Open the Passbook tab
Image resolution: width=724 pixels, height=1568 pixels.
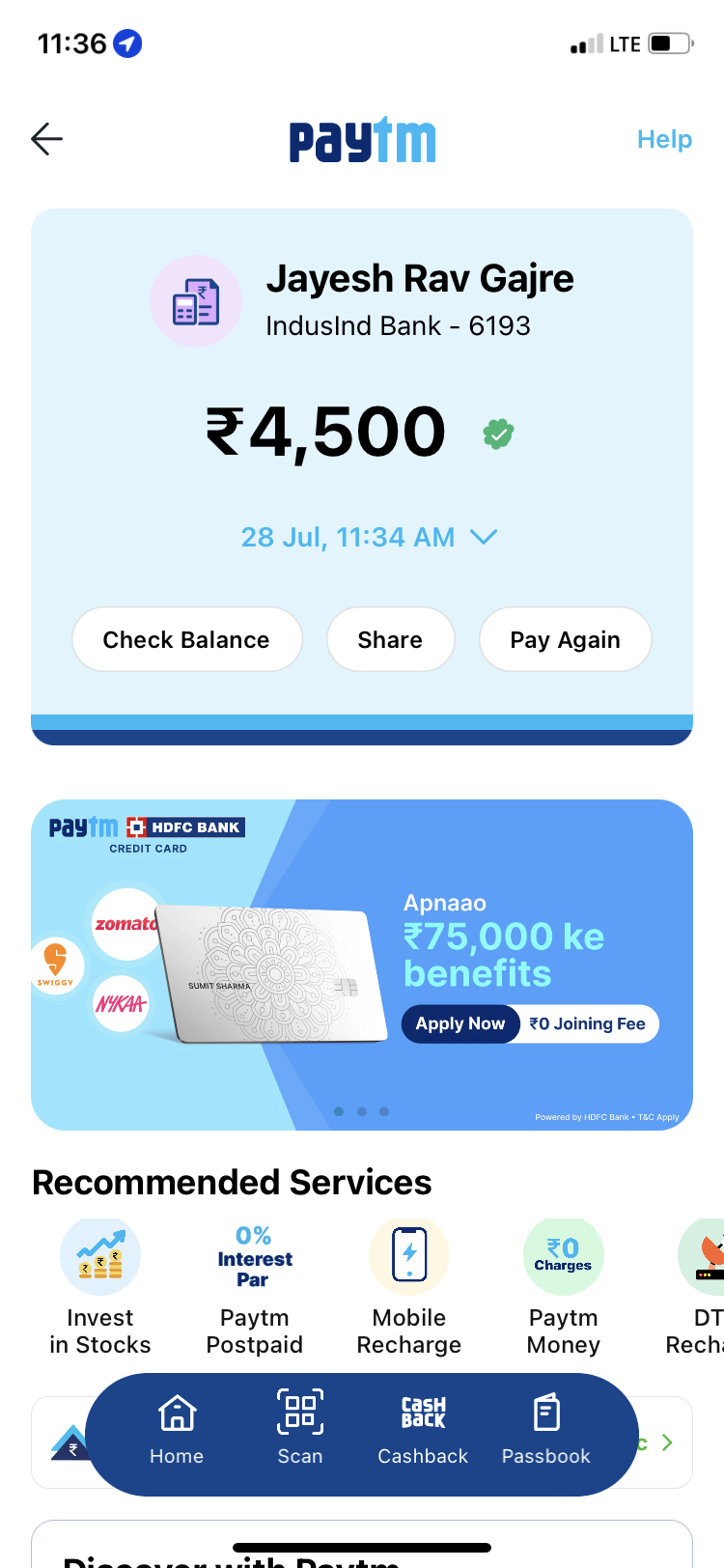(x=545, y=1431)
